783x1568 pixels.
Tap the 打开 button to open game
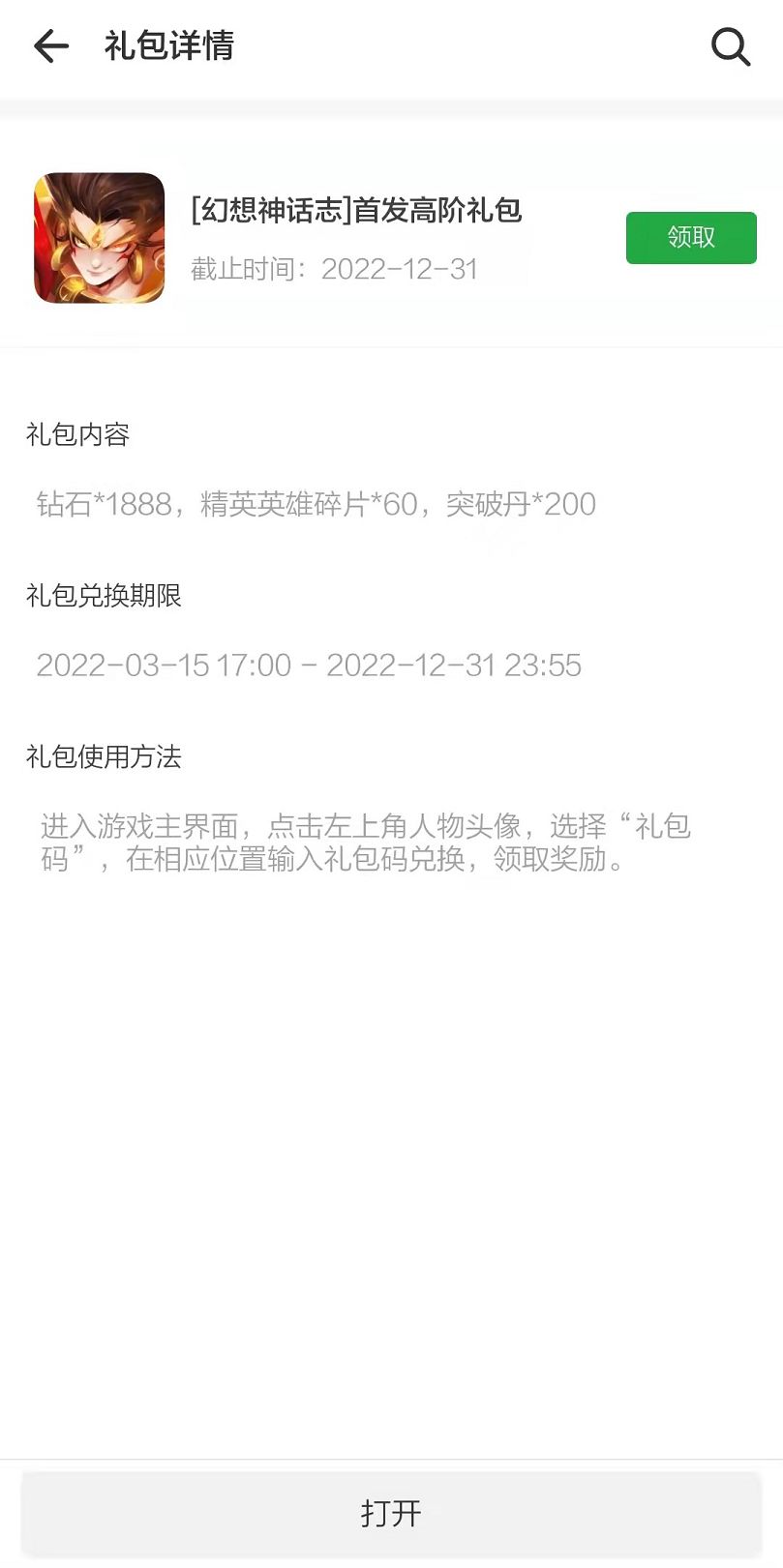[391, 1513]
